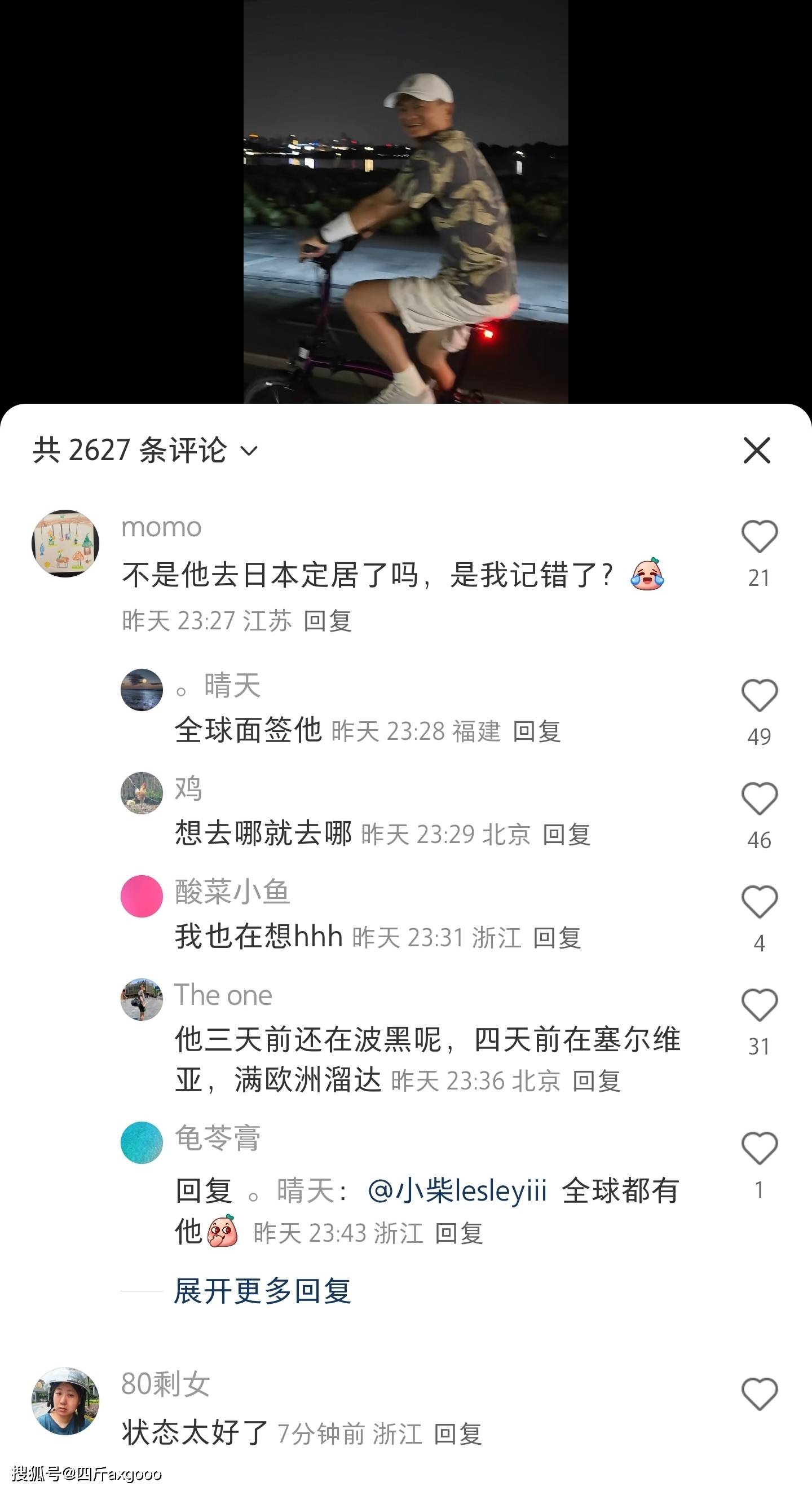Screen dimensions: 812x1491
Task: Open the comment sorting dropdown
Action: pos(249,451)
